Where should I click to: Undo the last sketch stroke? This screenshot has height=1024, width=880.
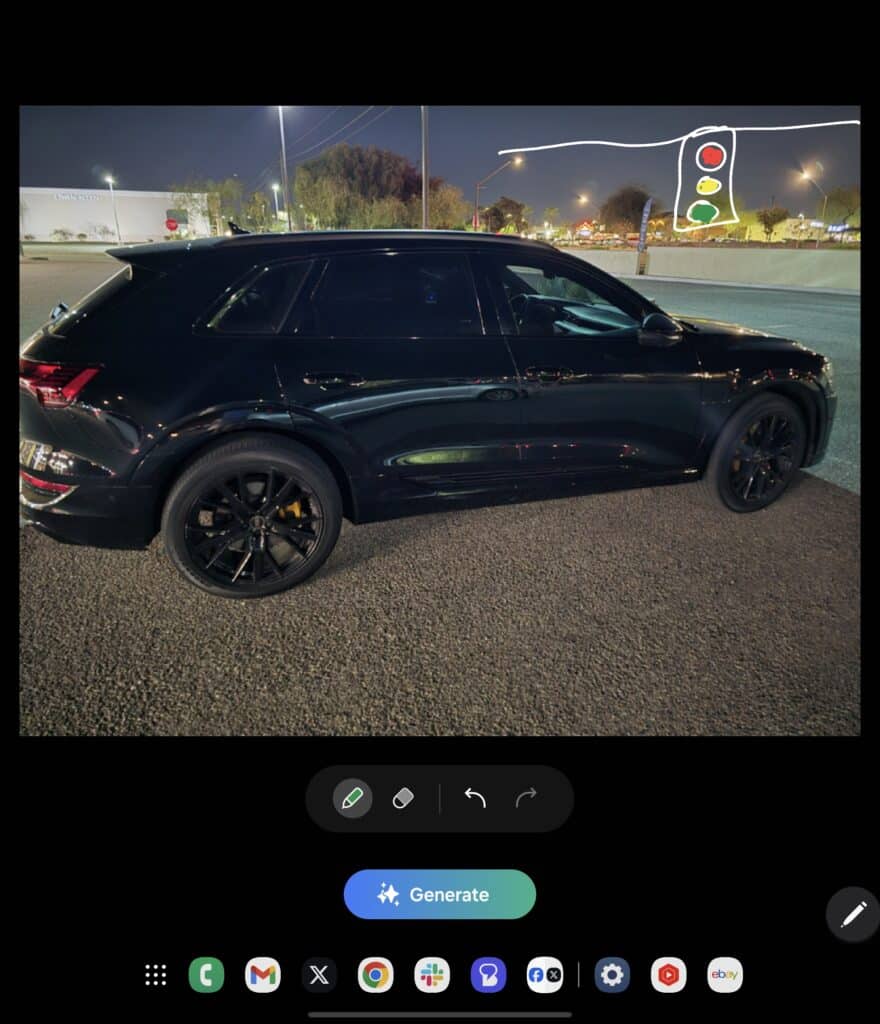tap(475, 798)
